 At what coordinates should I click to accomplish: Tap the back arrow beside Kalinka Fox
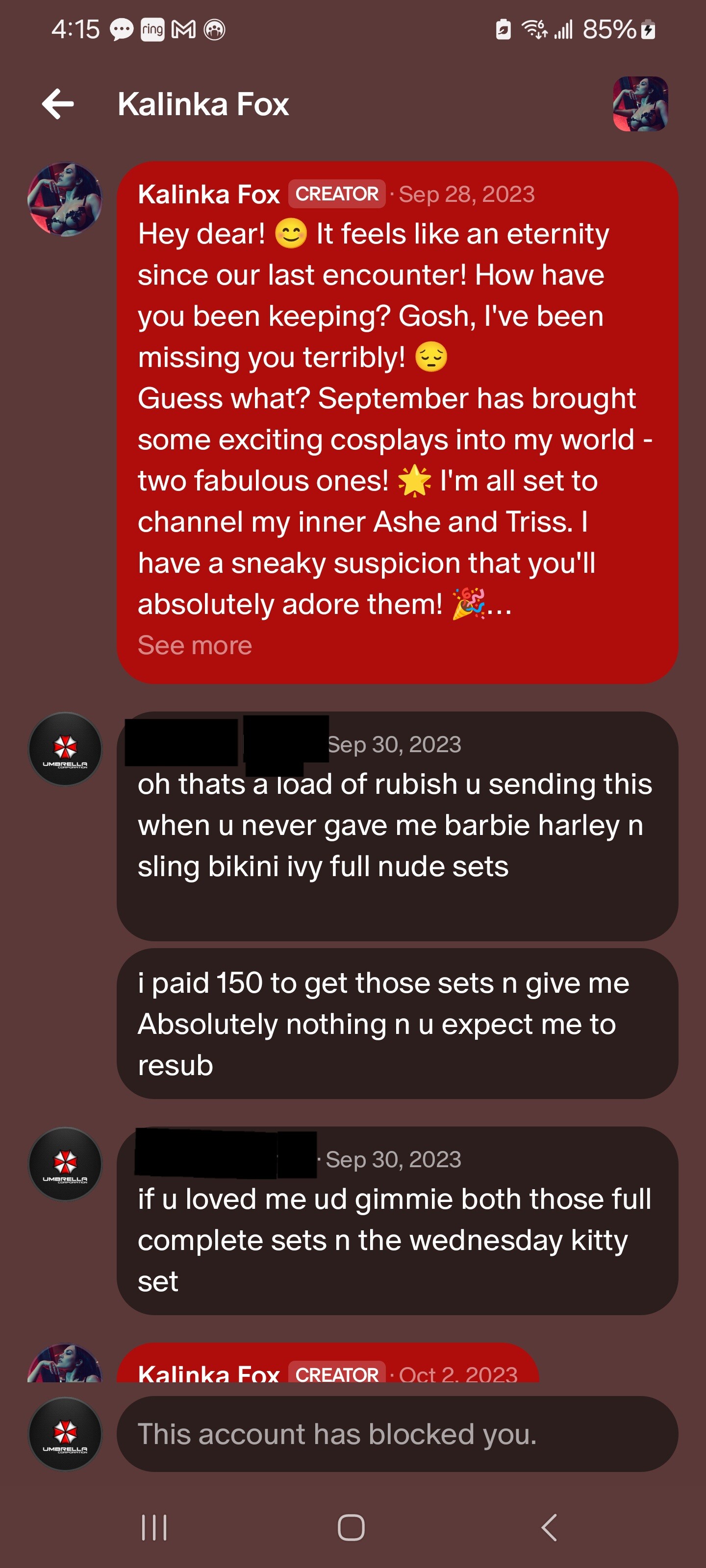58,104
